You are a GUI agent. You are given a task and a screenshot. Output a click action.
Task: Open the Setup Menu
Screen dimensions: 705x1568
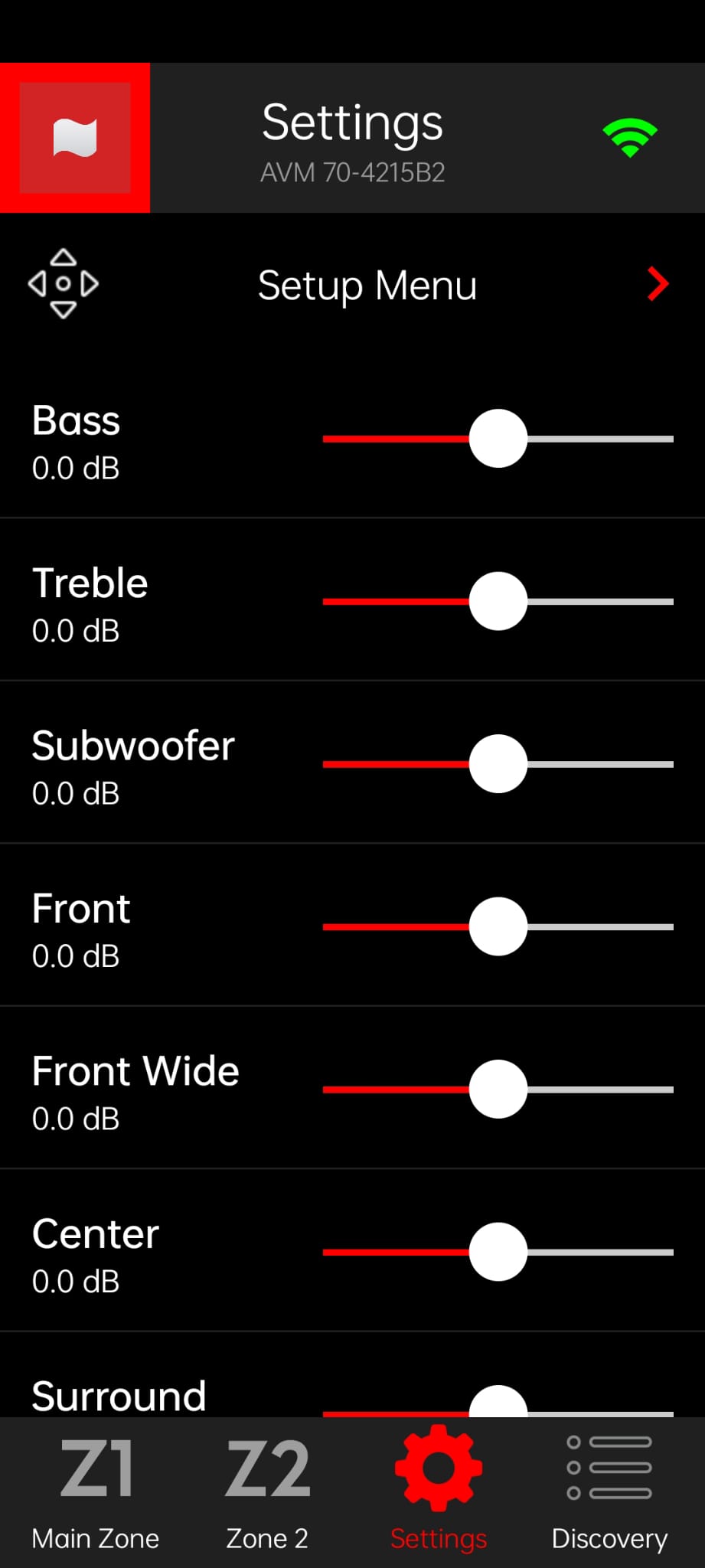[x=352, y=285]
